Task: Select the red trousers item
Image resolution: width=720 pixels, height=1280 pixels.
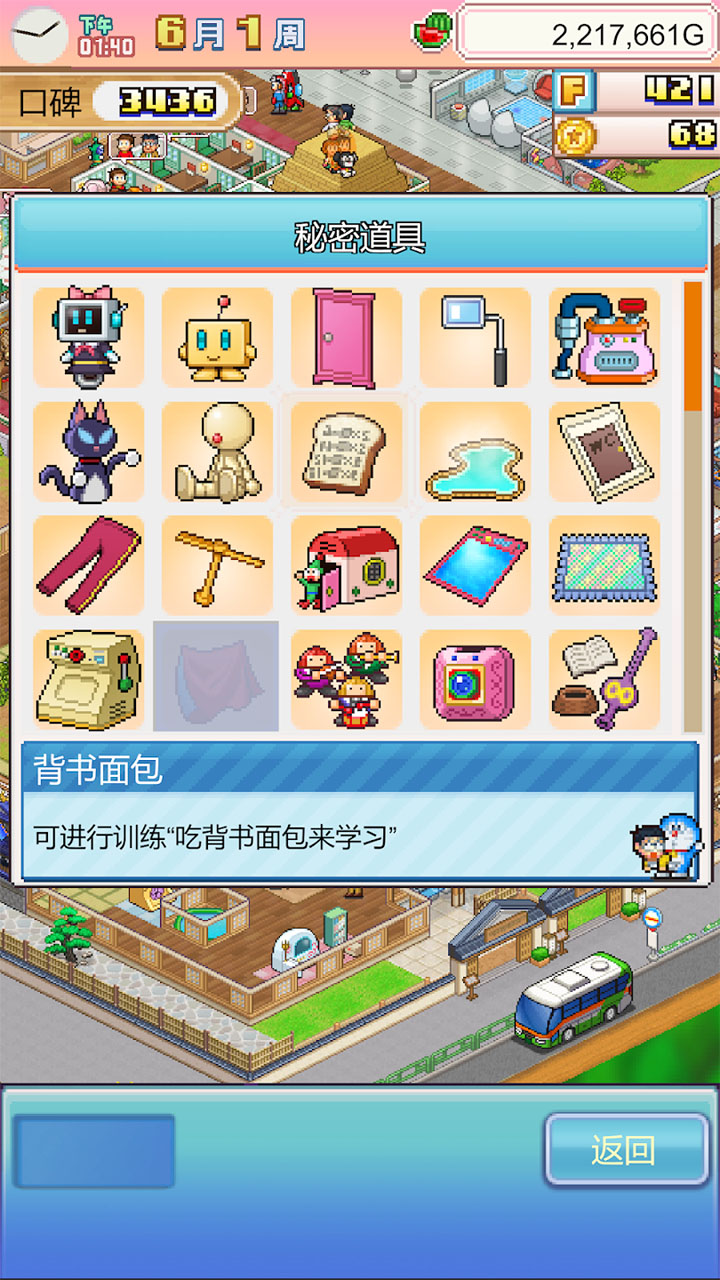Action: pos(88,565)
